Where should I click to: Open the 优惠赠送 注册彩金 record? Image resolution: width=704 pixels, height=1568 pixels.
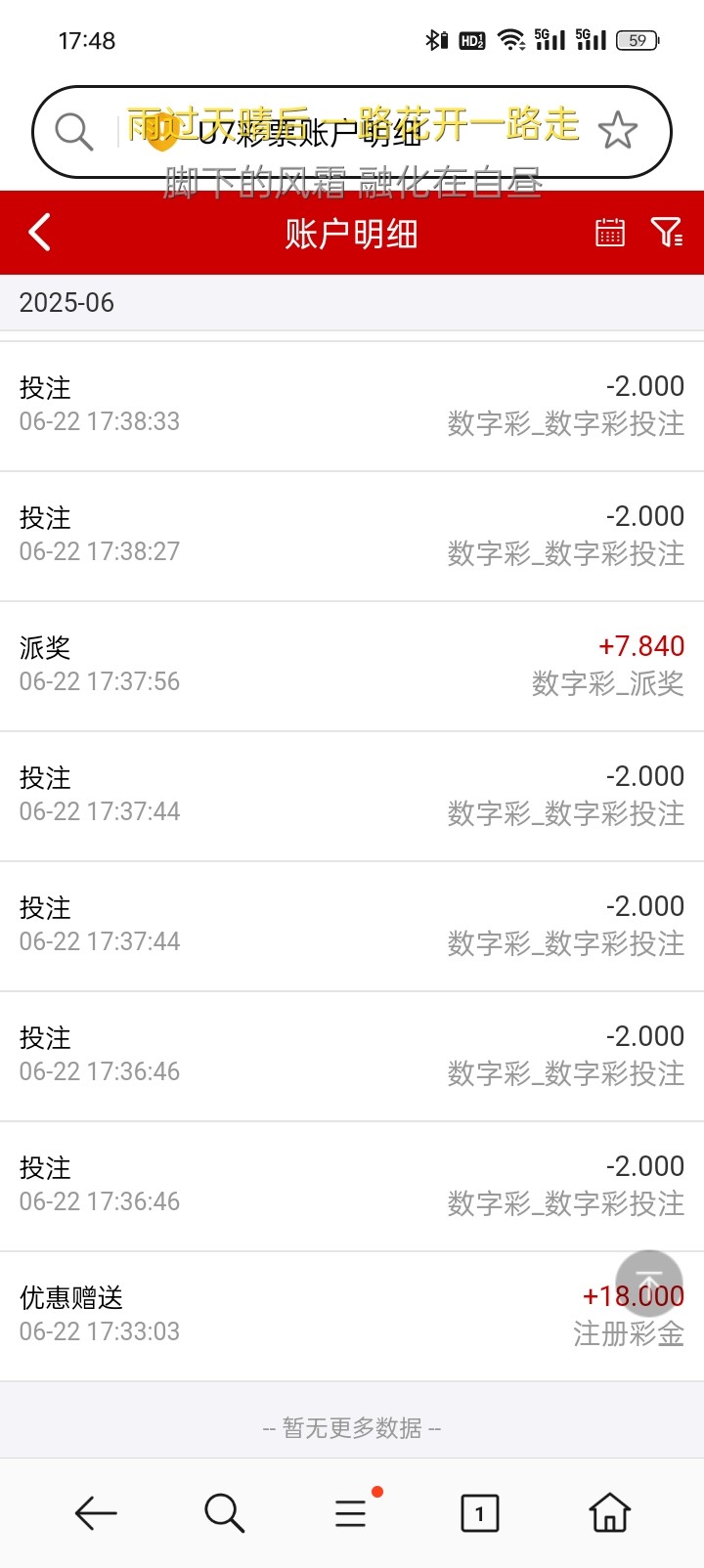tap(352, 1313)
